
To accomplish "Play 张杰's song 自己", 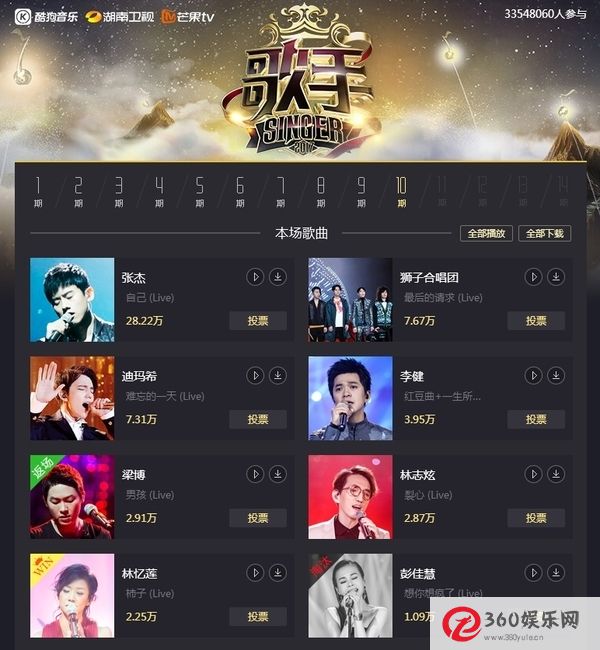I will pyautogui.click(x=255, y=277).
